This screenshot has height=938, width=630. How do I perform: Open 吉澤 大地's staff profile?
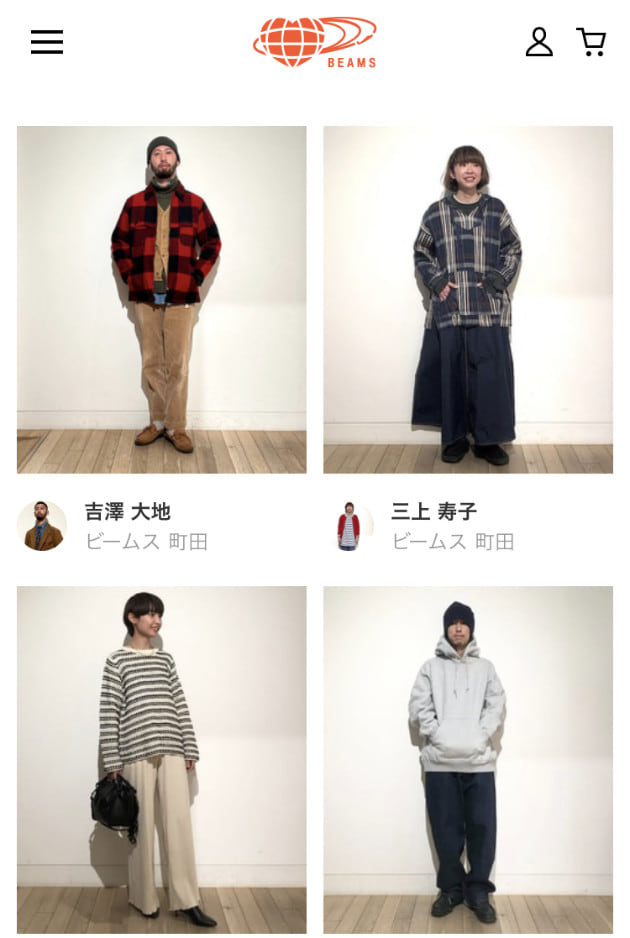coord(127,513)
